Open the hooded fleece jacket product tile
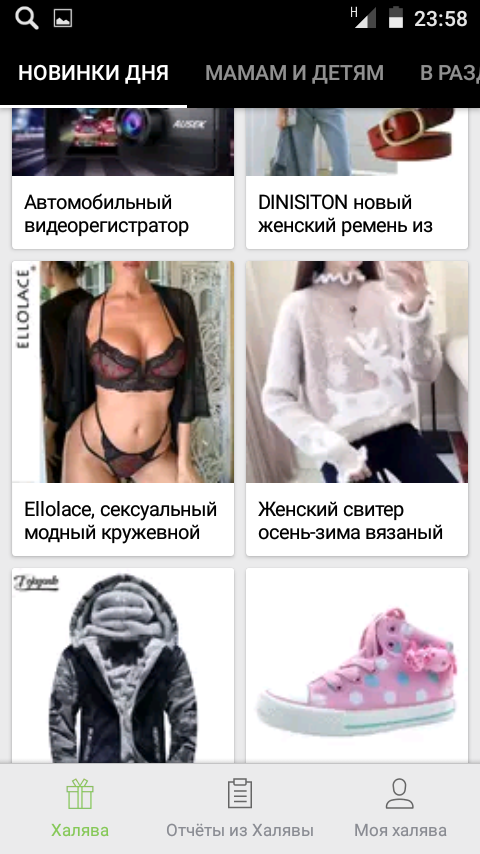480x854 pixels. tap(123, 665)
